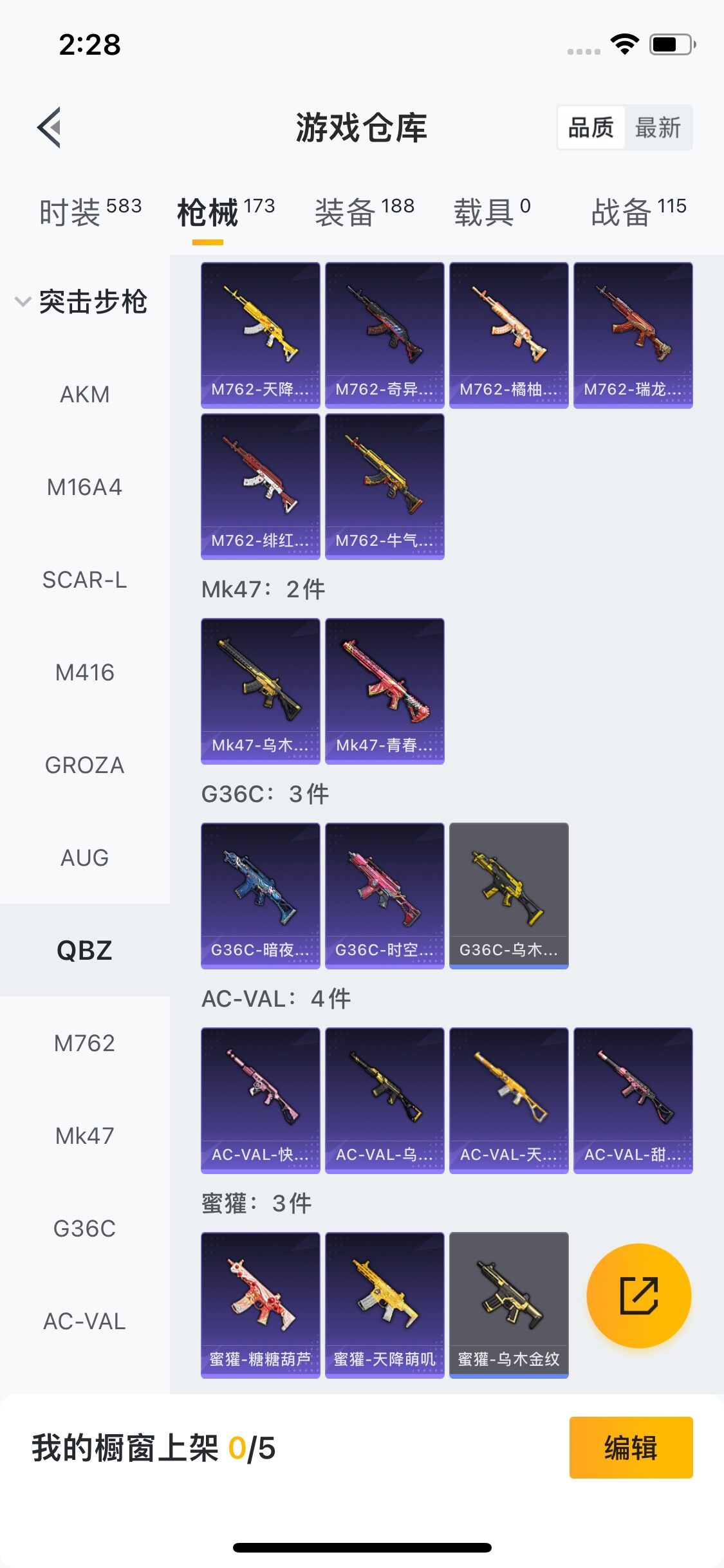Tap the orange floating share button
Screen dimensions: 724x1568
pos(638,1295)
